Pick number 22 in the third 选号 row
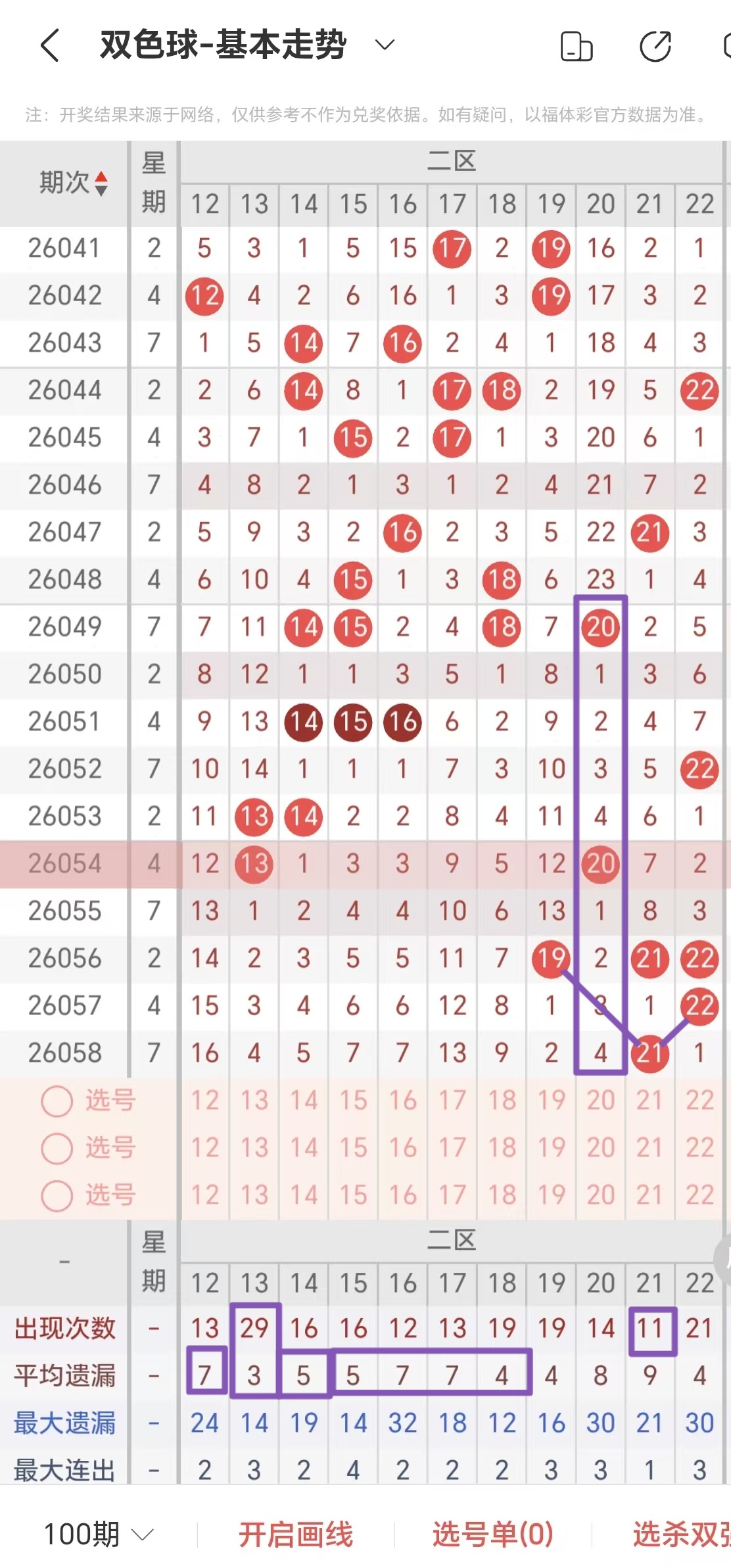This screenshot has height=1568, width=731. click(699, 1195)
